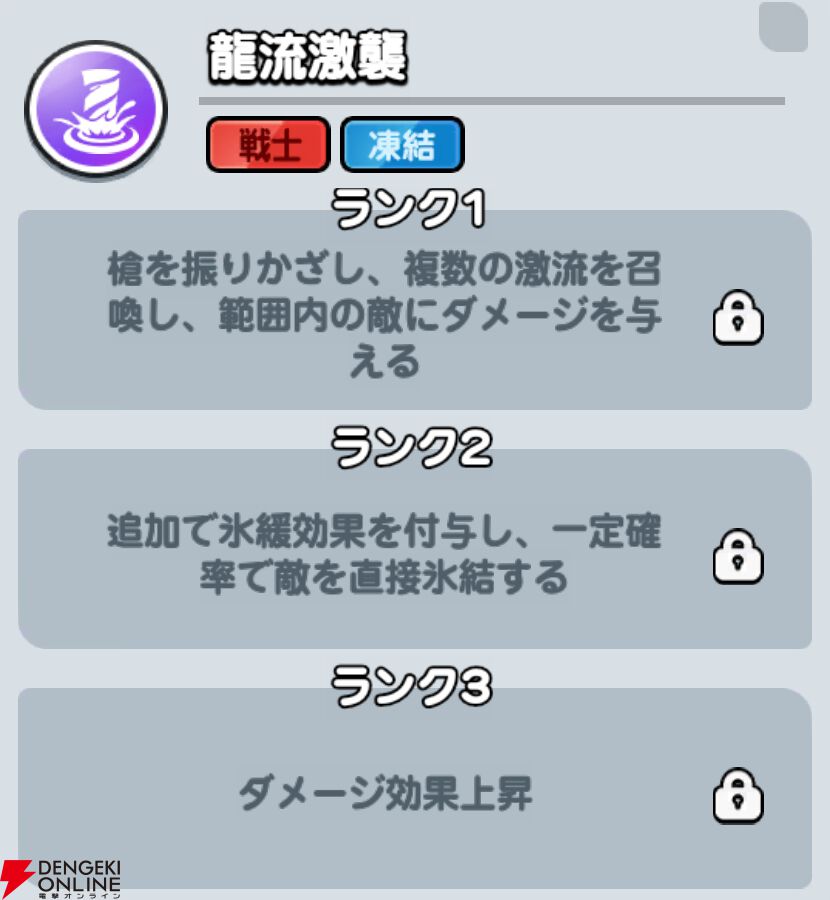This screenshot has height=900, width=830.
Task: Tap the 凍結 tag chip
Action: [x=402, y=146]
